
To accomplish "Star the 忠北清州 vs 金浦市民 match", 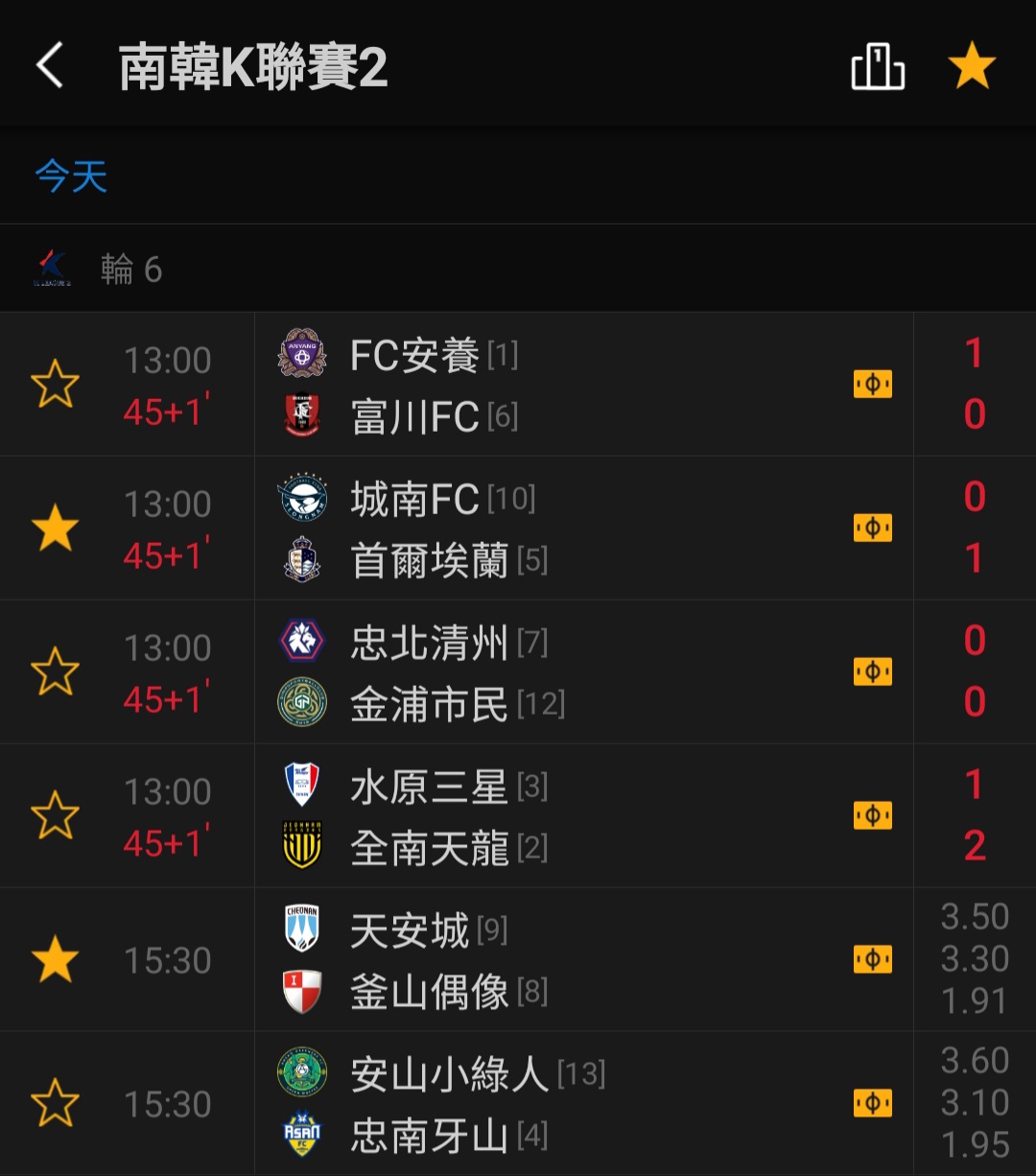I will tap(55, 671).
